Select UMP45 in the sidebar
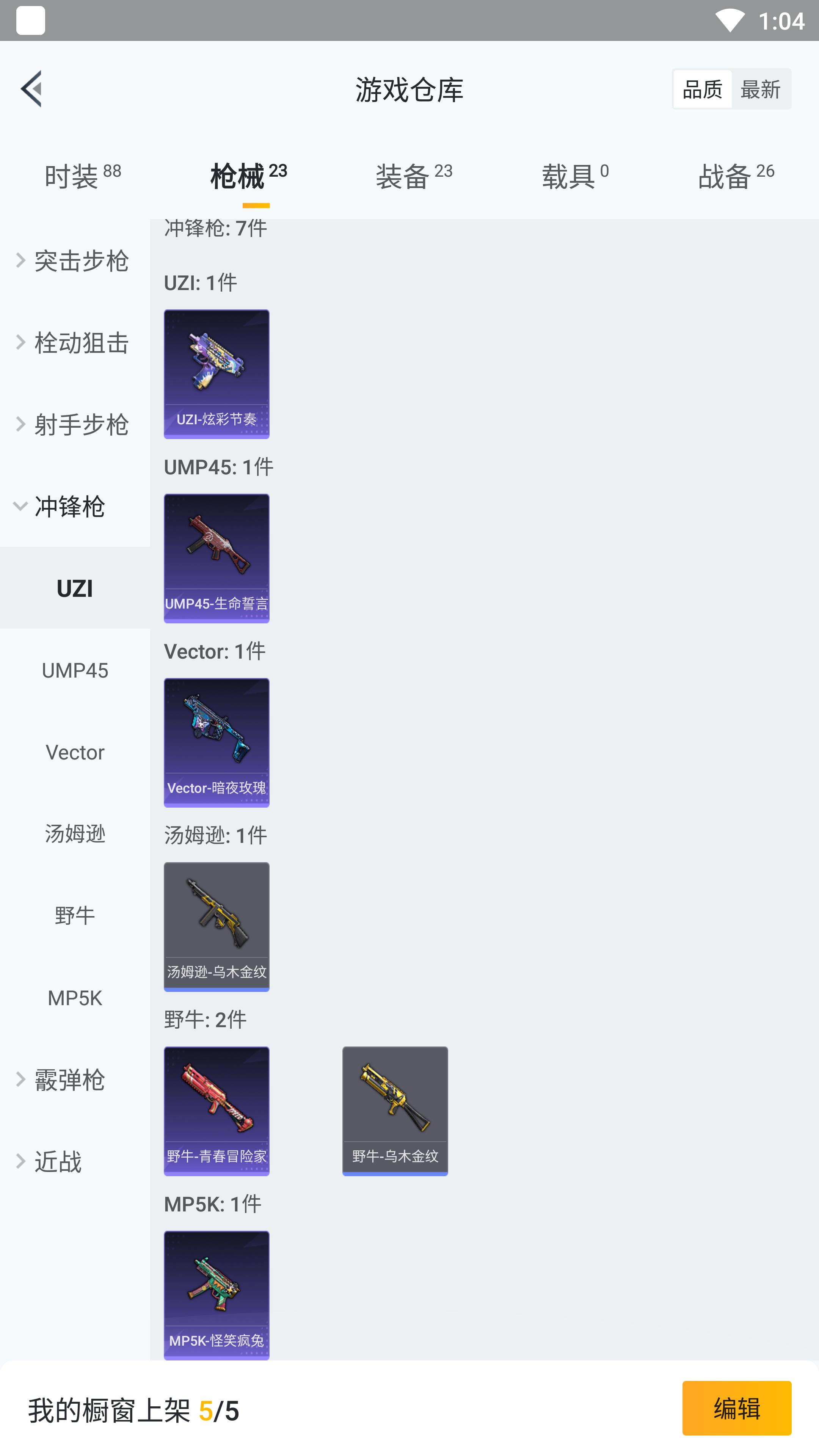 (x=75, y=670)
